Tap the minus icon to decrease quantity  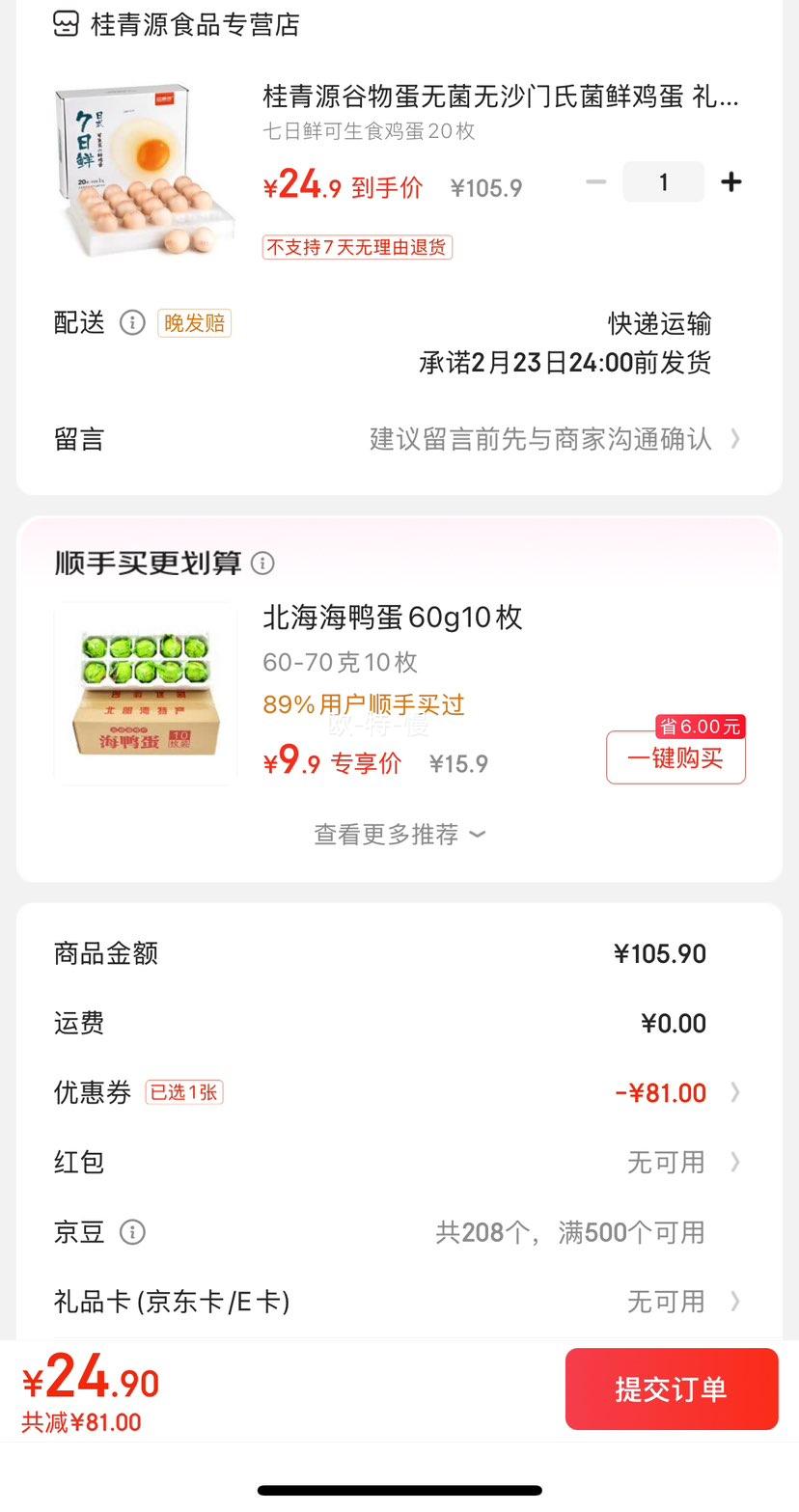595,181
